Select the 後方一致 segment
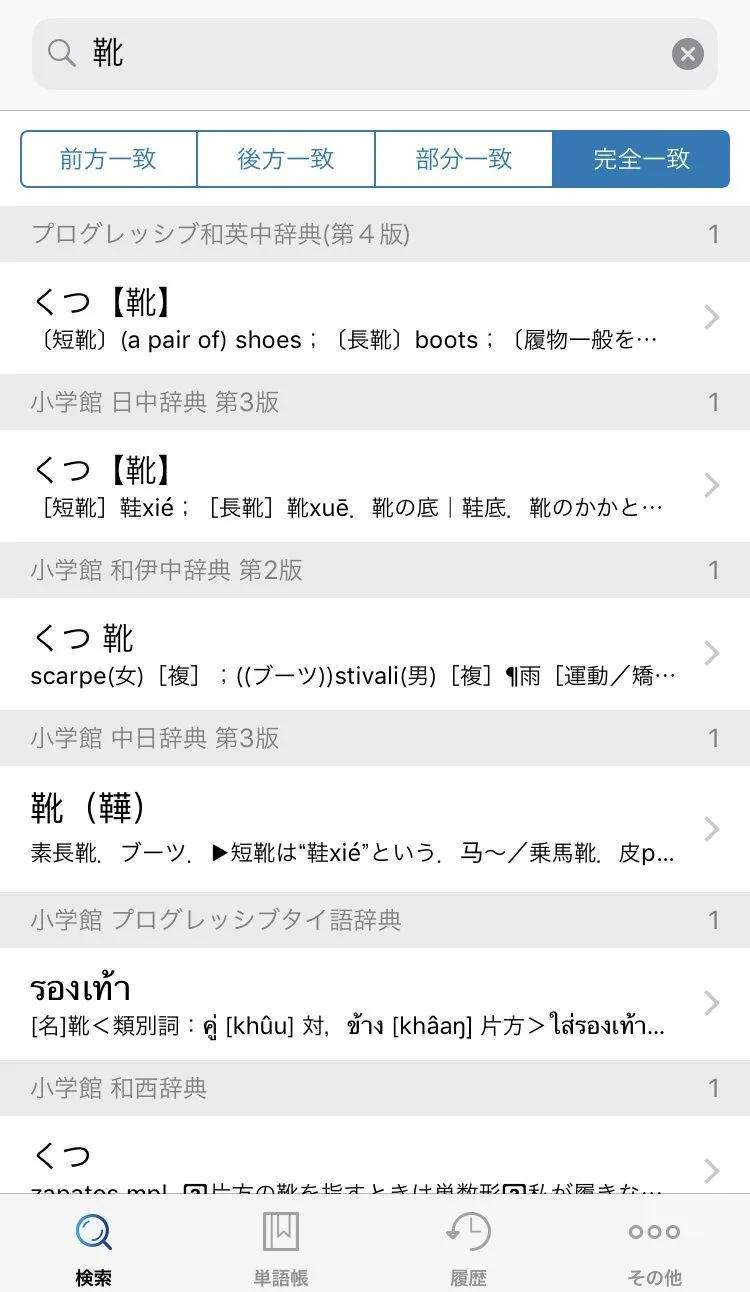750x1292 pixels. [x=286, y=159]
